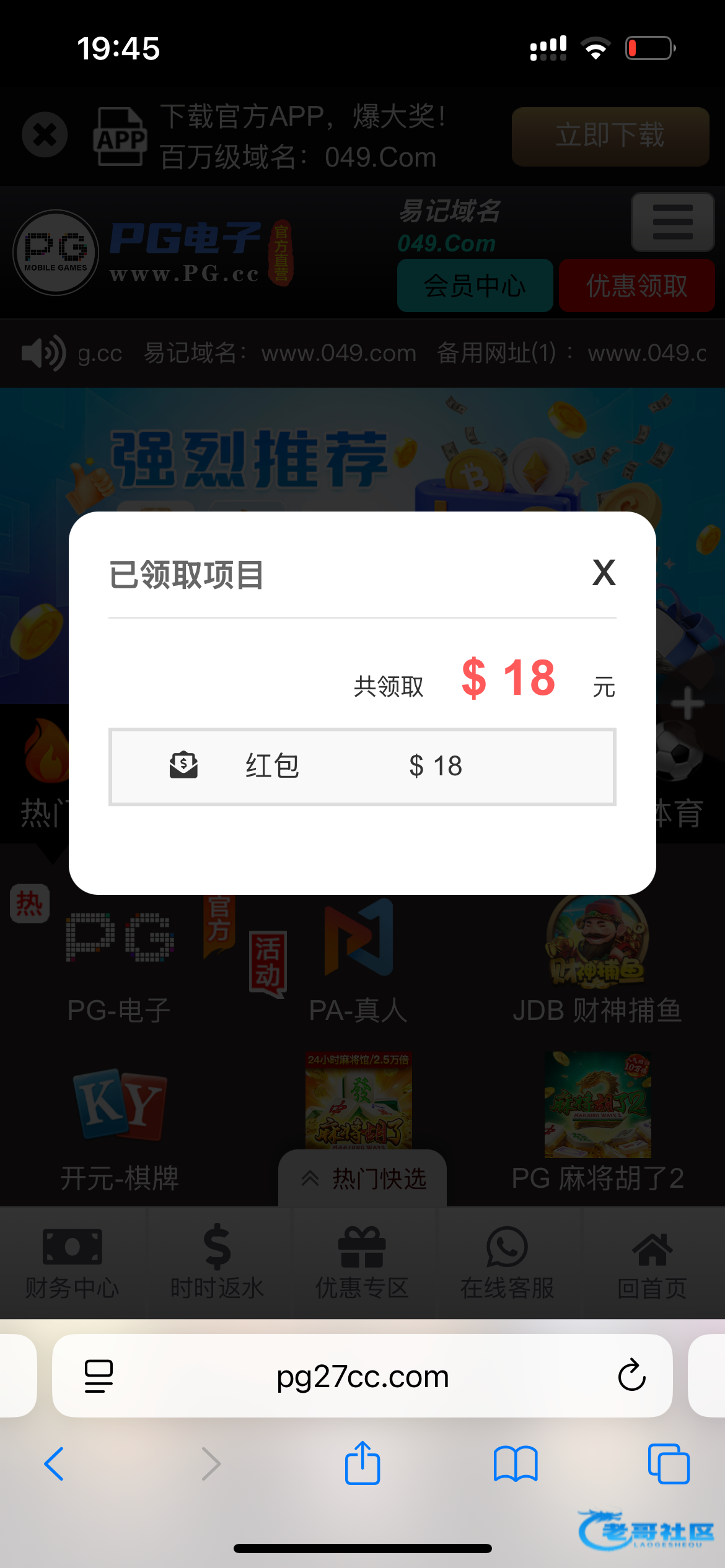This screenshot has width=725, height=1568.
Task: Open Safari bookmarks
Action: pos(515,1464)
